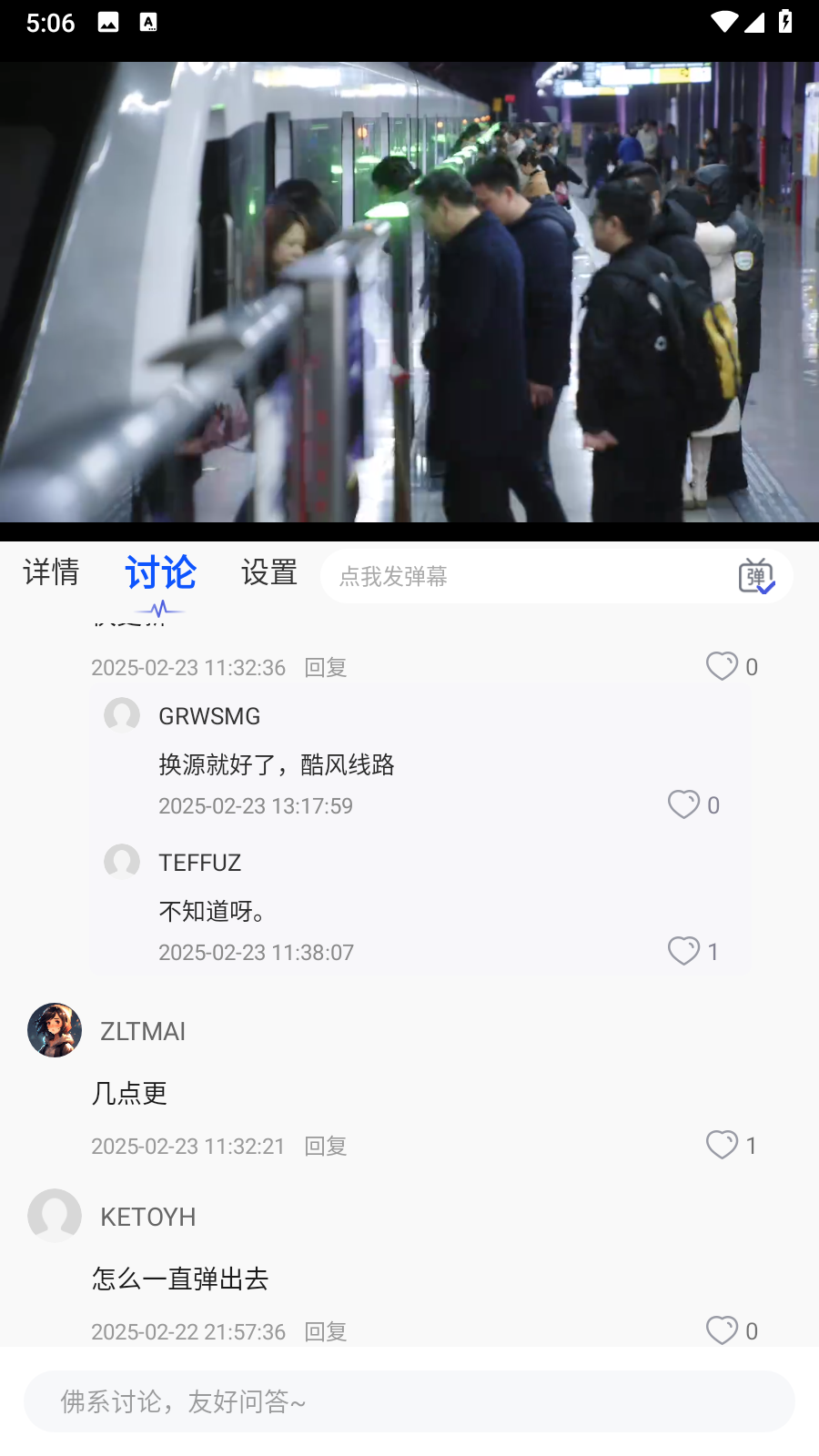Open the 设置 tab
This screenshot has height=1456, width=819.
coord(268,573)
